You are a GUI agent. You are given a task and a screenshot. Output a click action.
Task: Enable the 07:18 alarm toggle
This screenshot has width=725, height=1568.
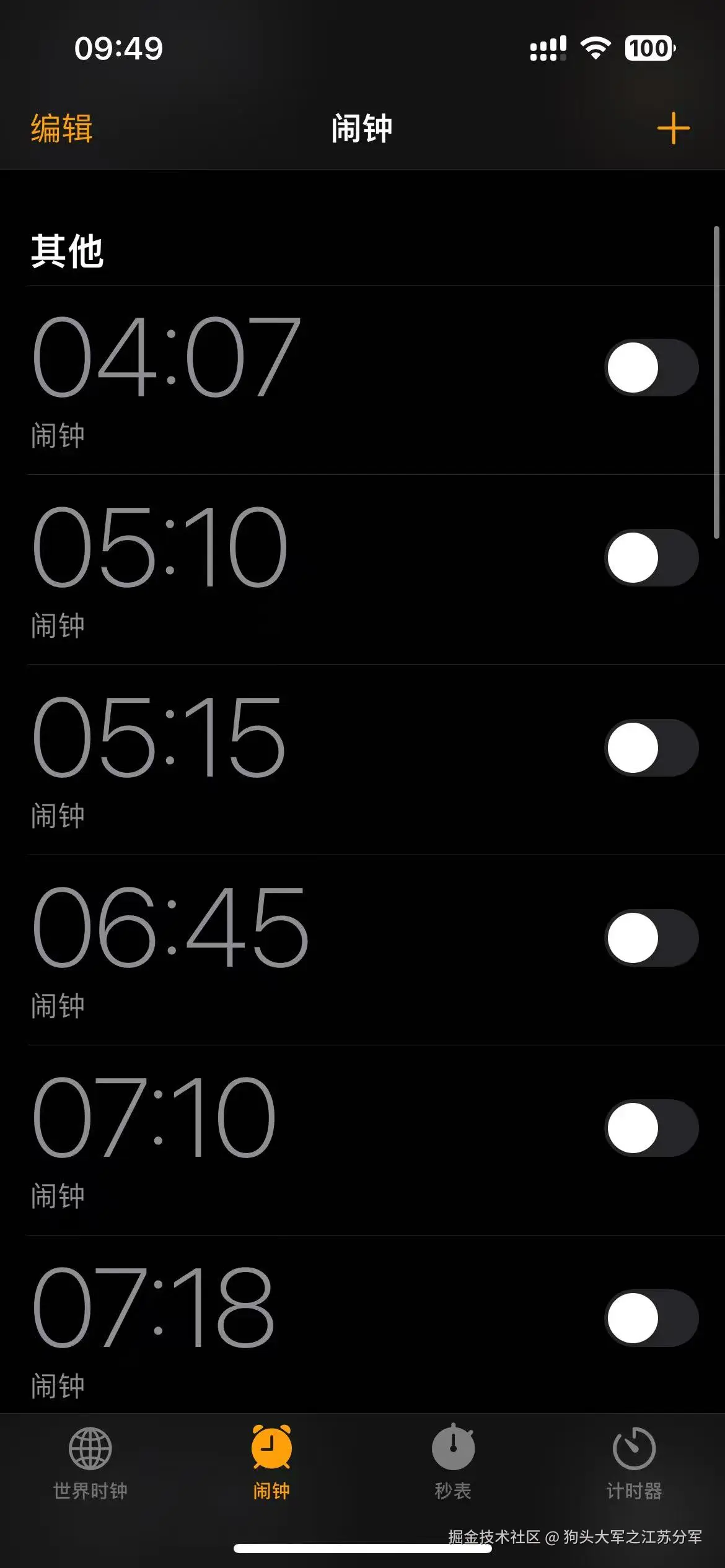[x=651, y=1318]
